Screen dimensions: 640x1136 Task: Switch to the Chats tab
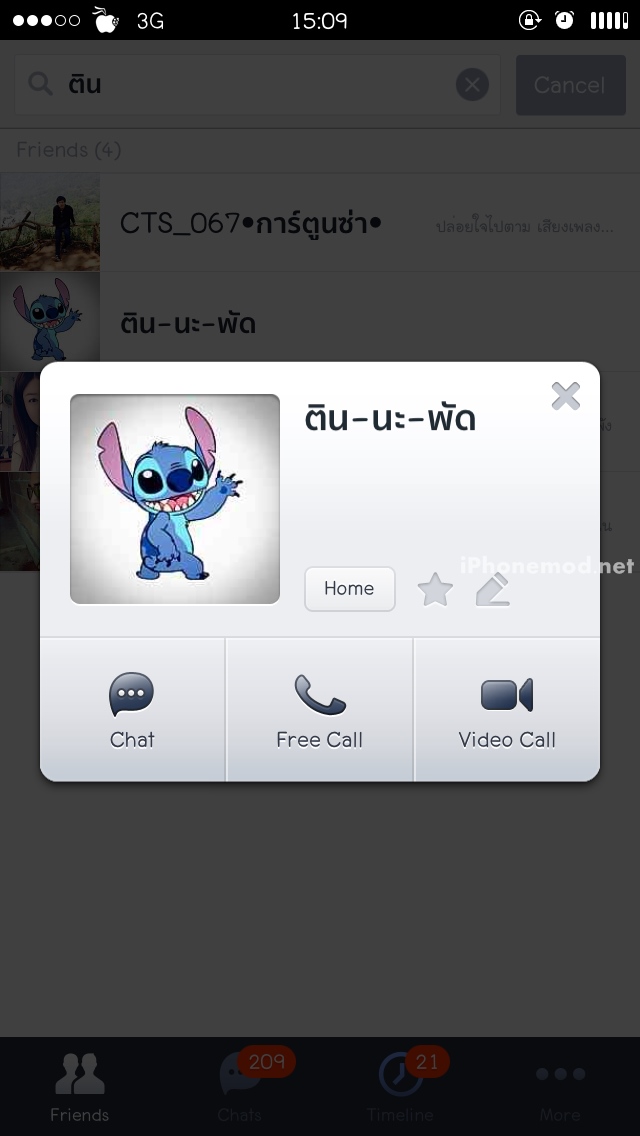[x=240, y=1087]
